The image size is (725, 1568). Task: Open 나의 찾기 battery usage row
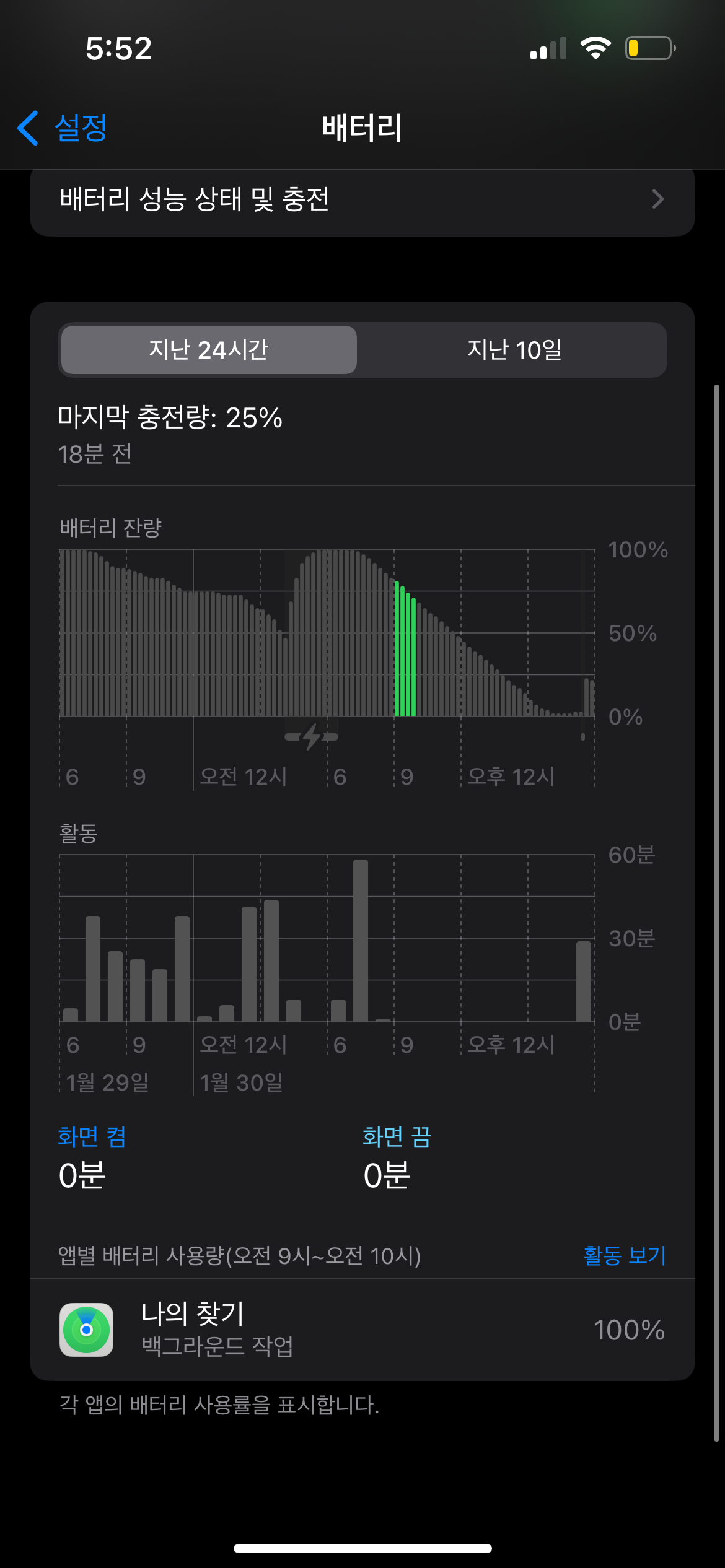point(362,1330)
